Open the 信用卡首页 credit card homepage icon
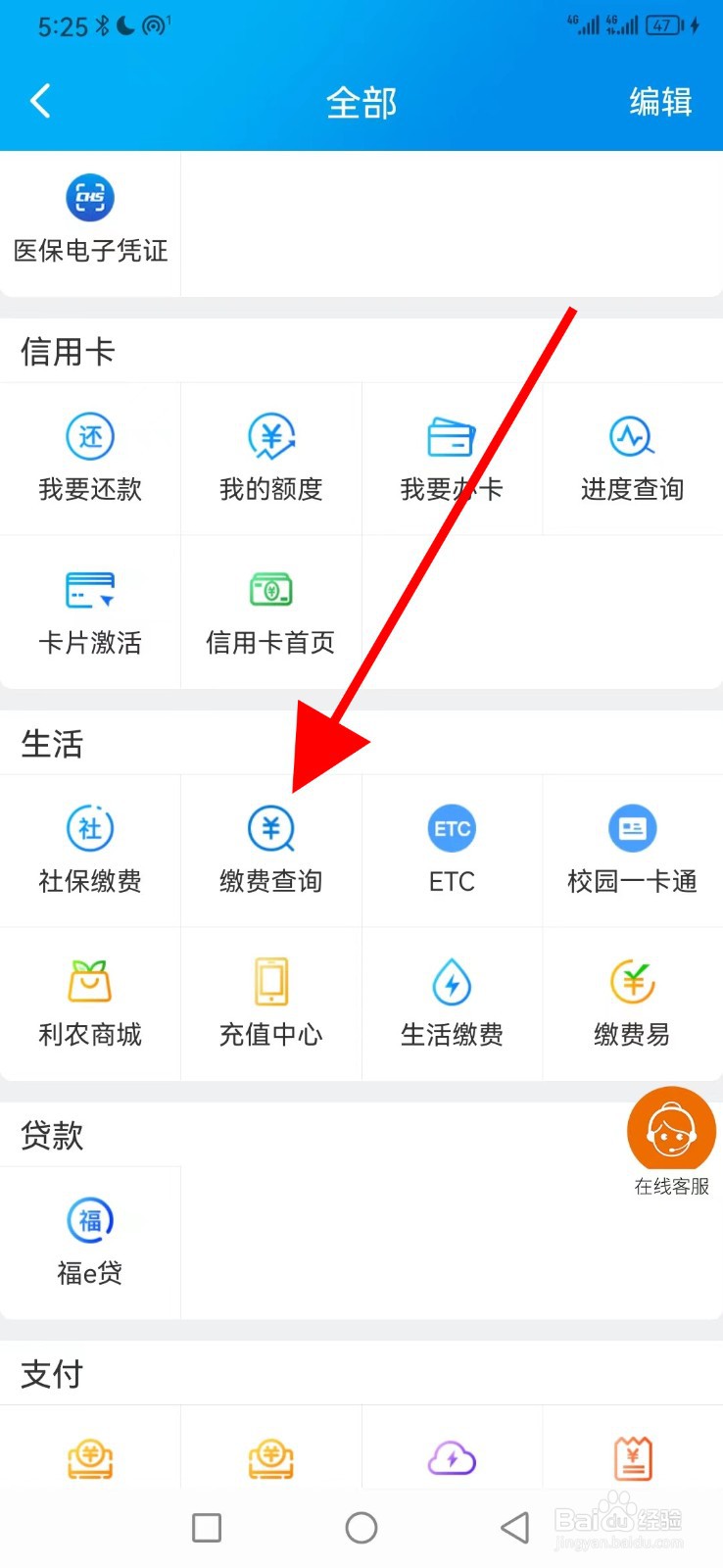The height and width of the screenshot is (1568, 723). [270, 610]
